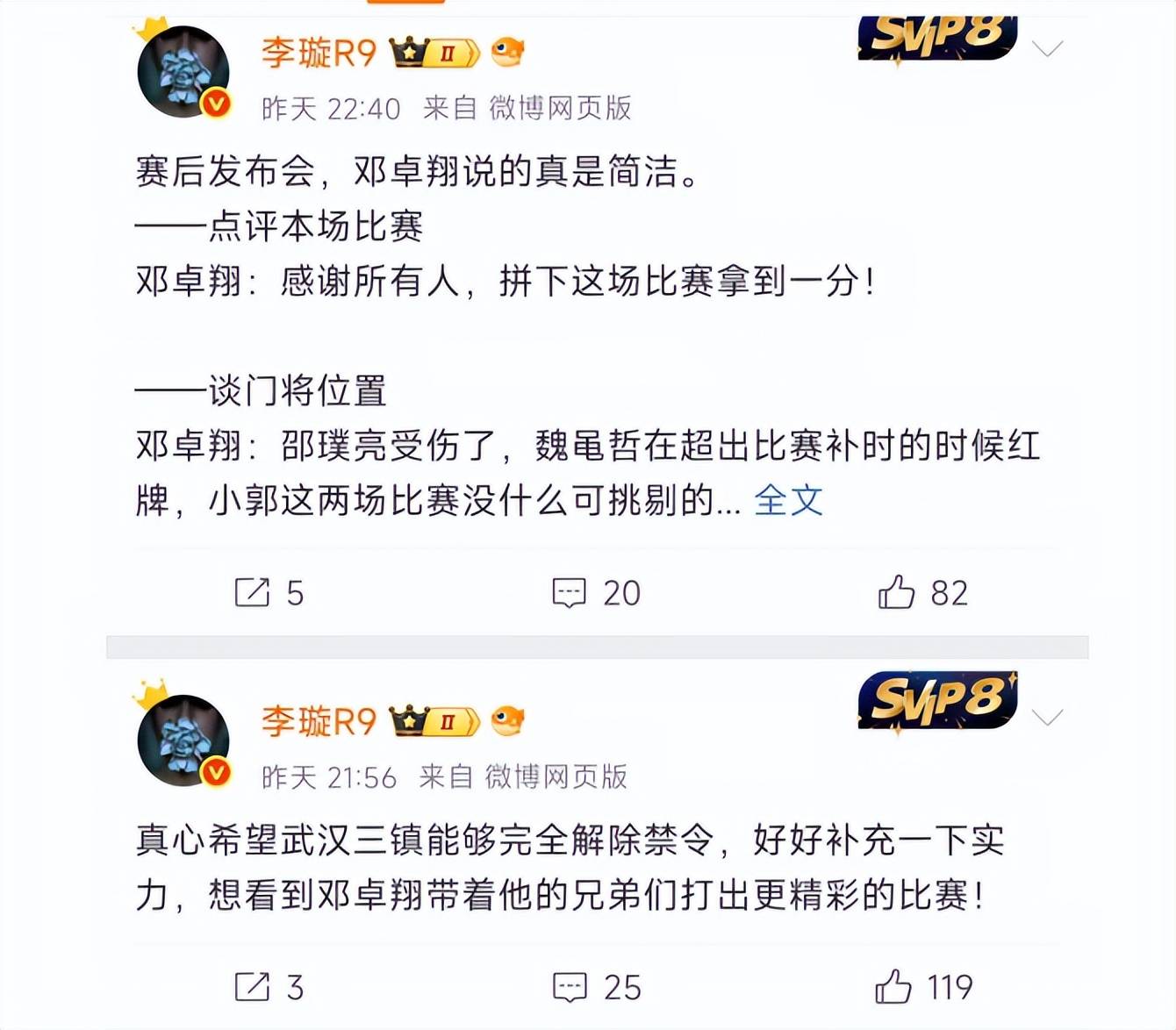Viewport: 1176px width, 1030px height.
Task: Open 李璇R9 avatar on the 21:56 post
Action: (183, 740)
